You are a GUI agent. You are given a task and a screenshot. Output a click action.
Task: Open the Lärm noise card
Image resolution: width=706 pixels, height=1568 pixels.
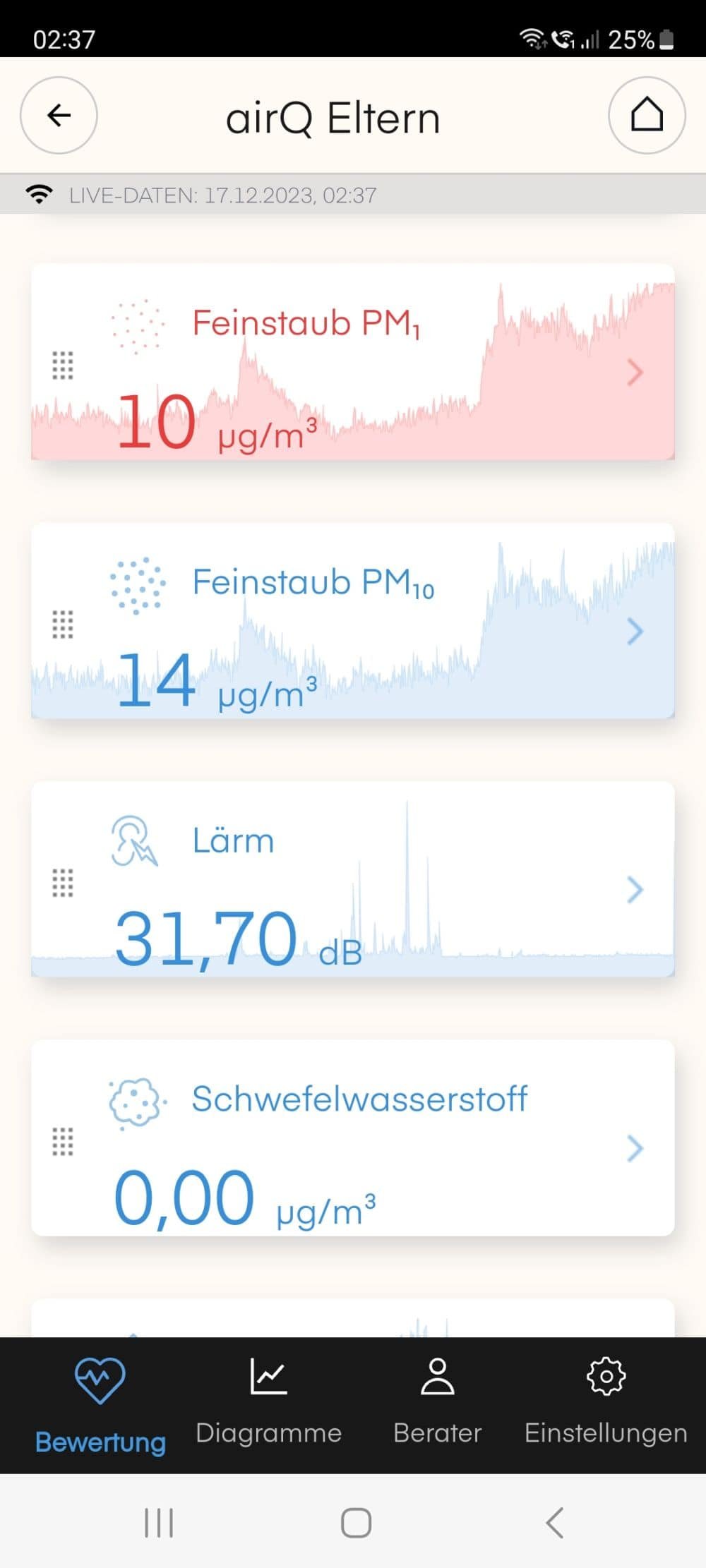[353, 879]
